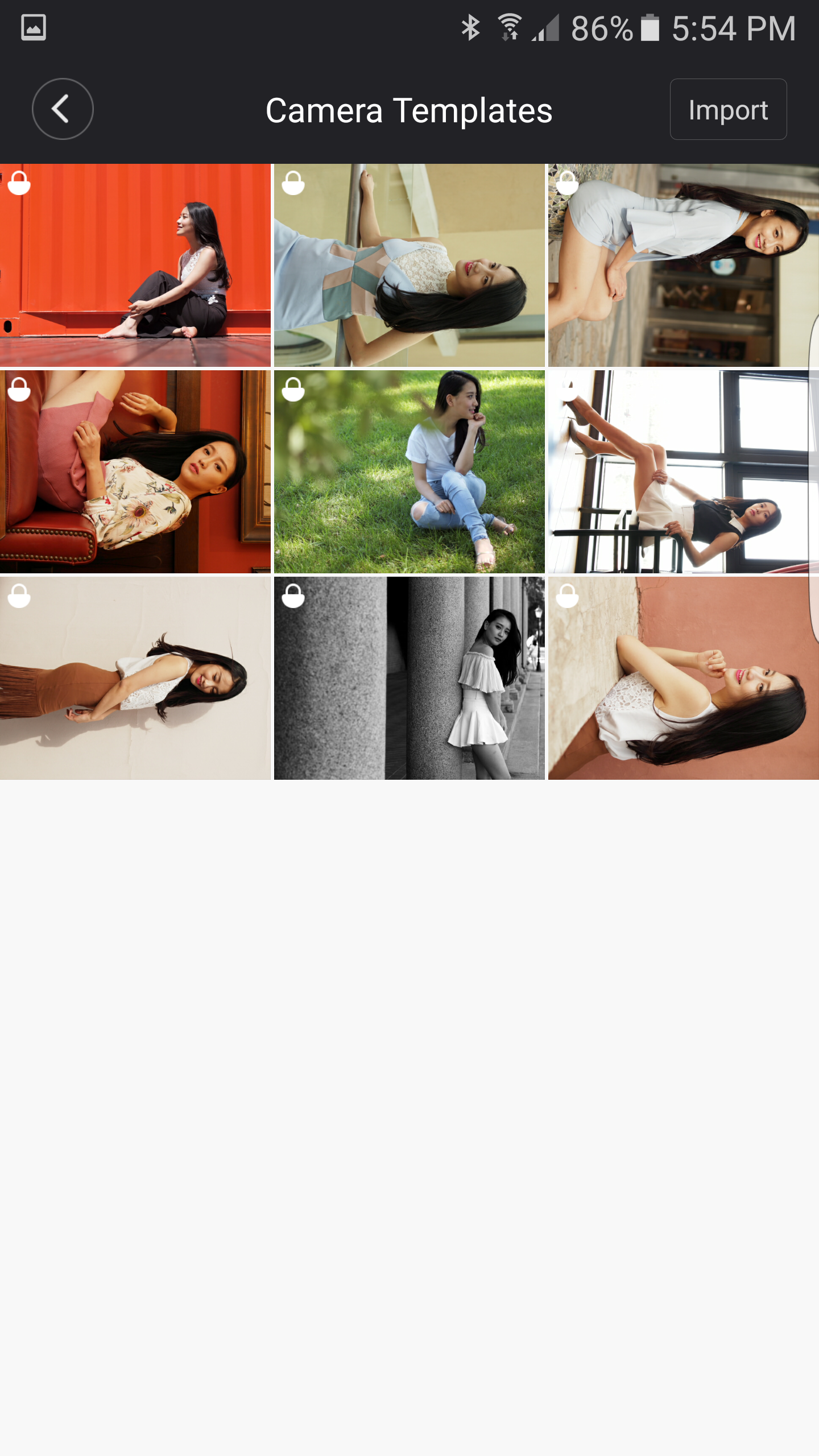Tap the Import button
Image resolution: width=819 pixels, height=1456 pixels.
728,109
